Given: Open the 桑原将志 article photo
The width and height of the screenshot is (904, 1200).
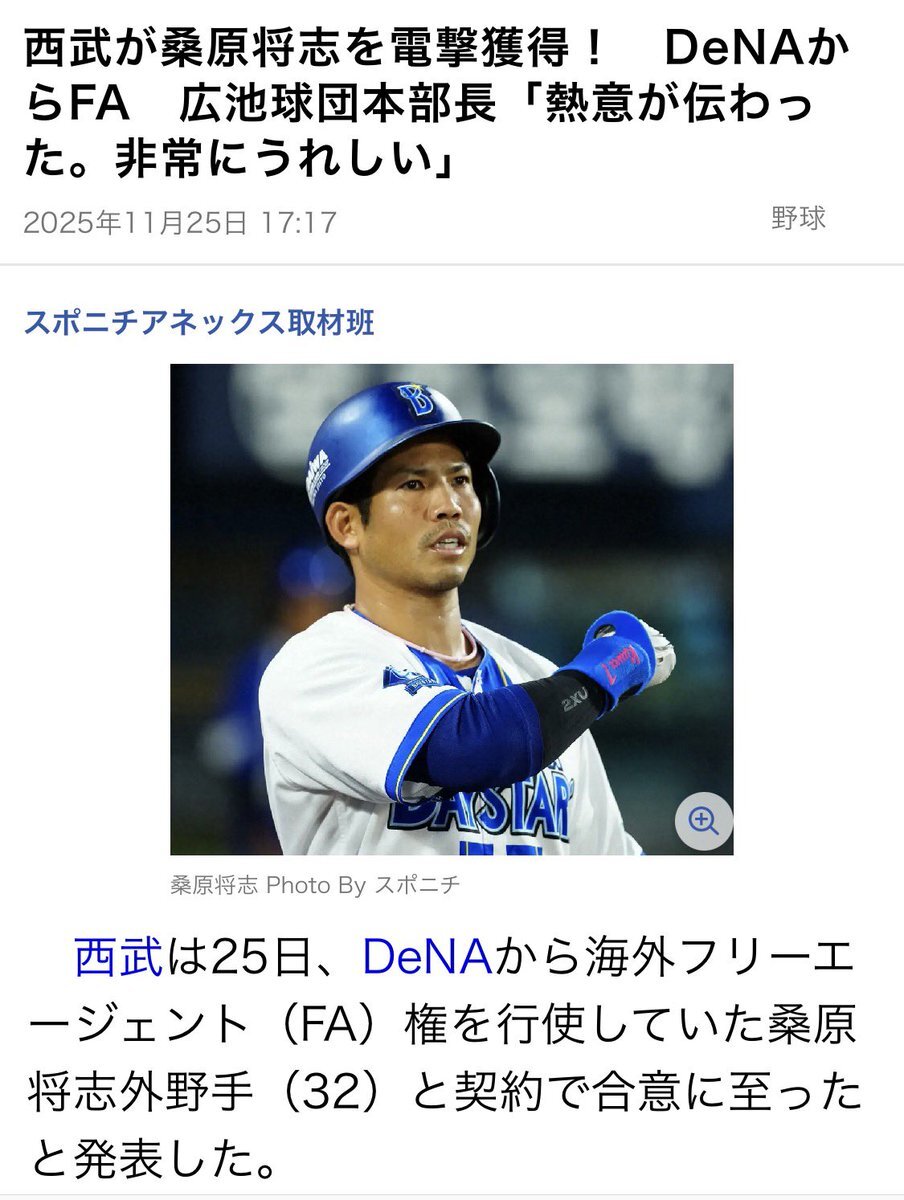Looking at the screenshot, I should [451, 608].
